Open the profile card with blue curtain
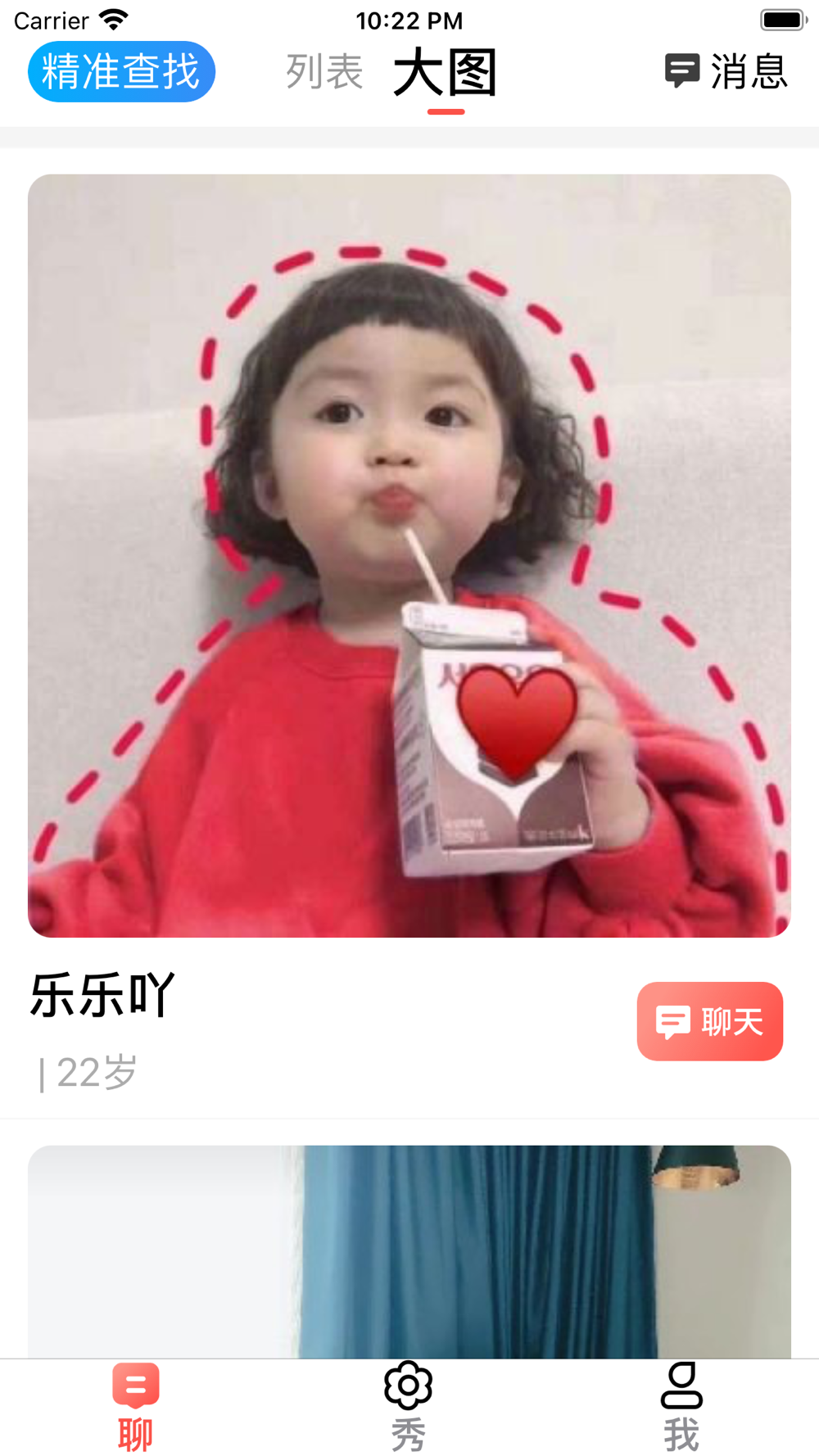Image resolution: width=819 pixels, height=1456 pixels. coord(409,1251)
